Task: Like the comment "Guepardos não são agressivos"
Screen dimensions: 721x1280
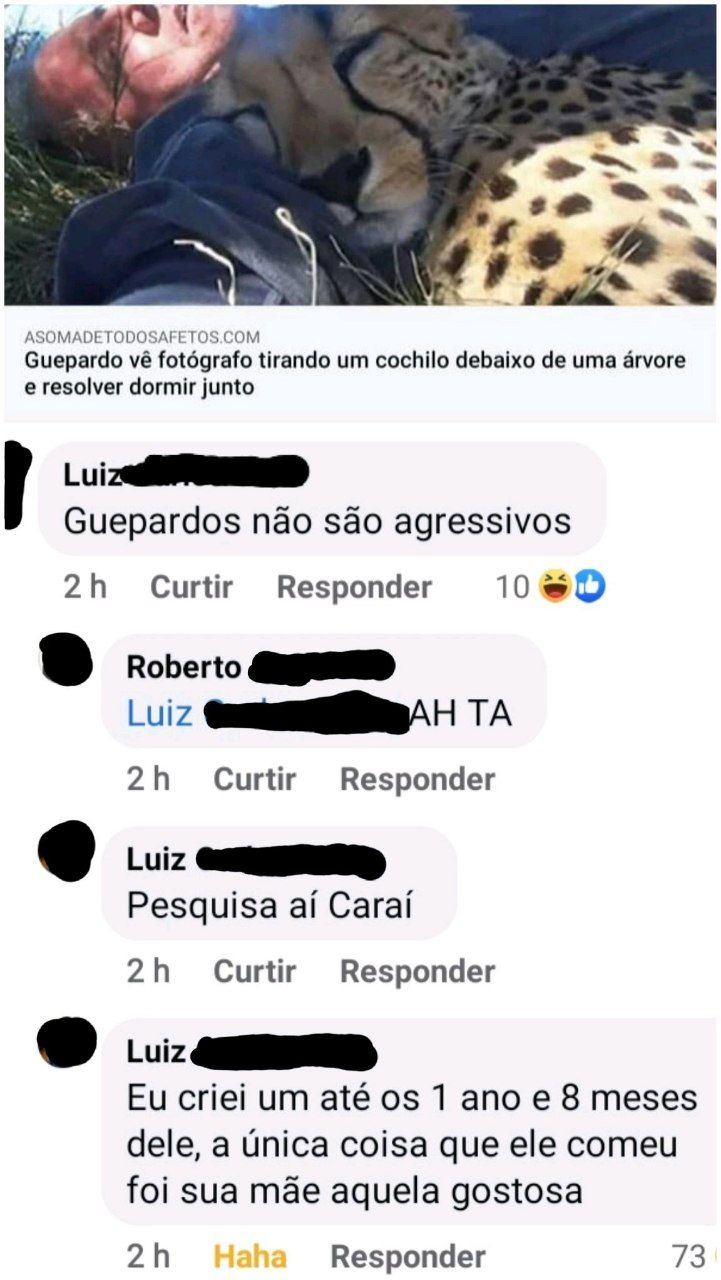Action: click(x=191, y=587)
